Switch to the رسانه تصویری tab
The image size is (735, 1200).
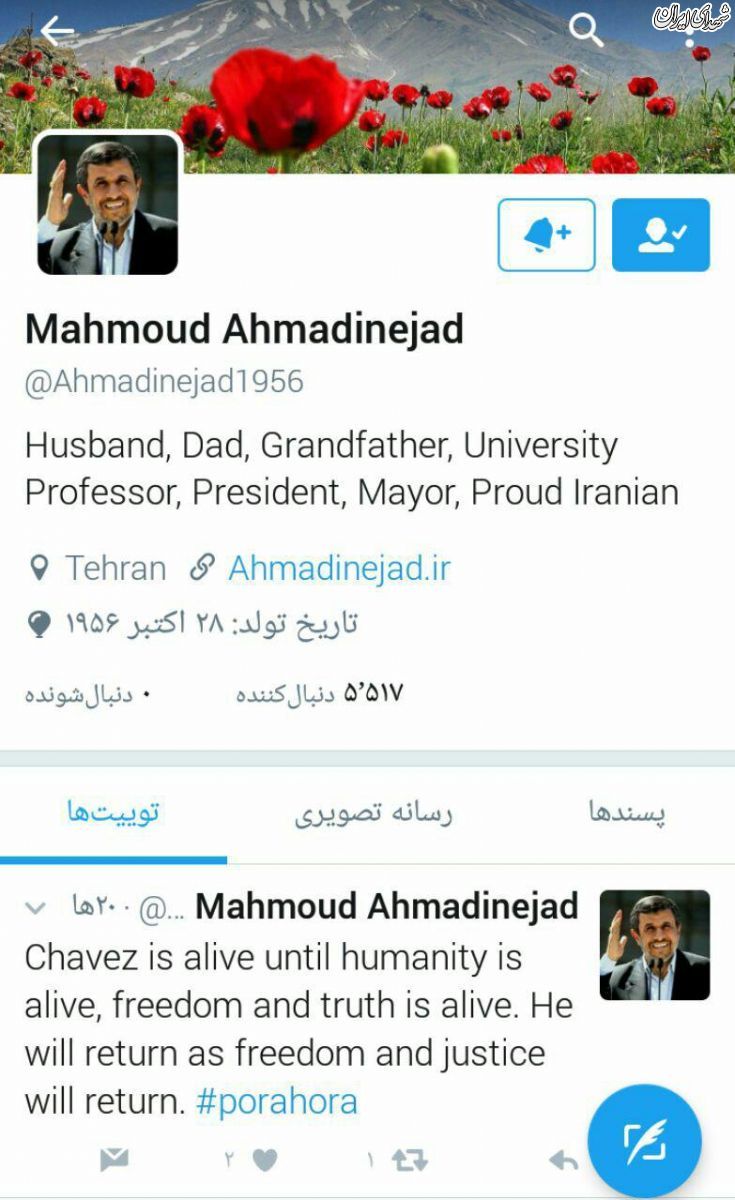pos(373,812)
